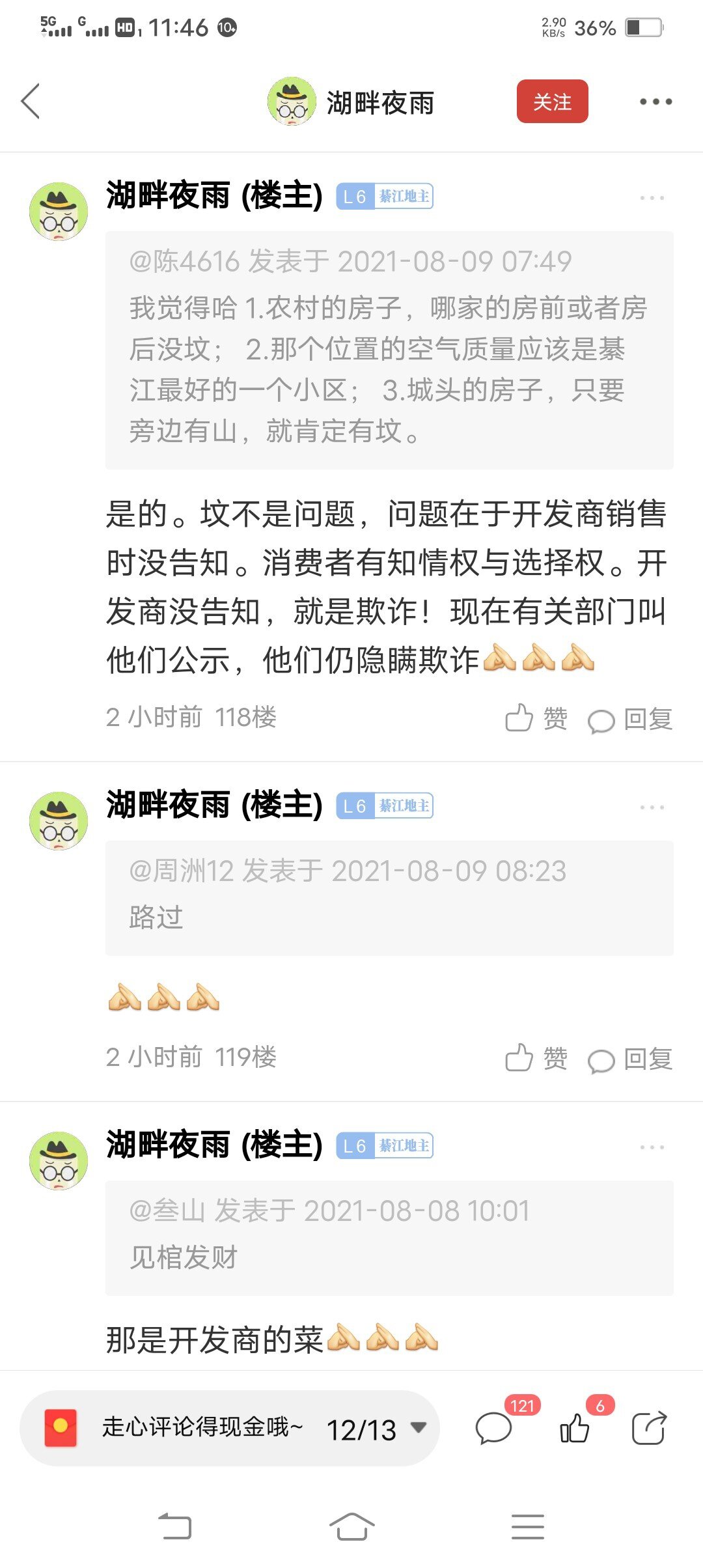Screen dimensions: 703x1568
Task: Like the 118楼 reply
Action: [x=536, y=718]
